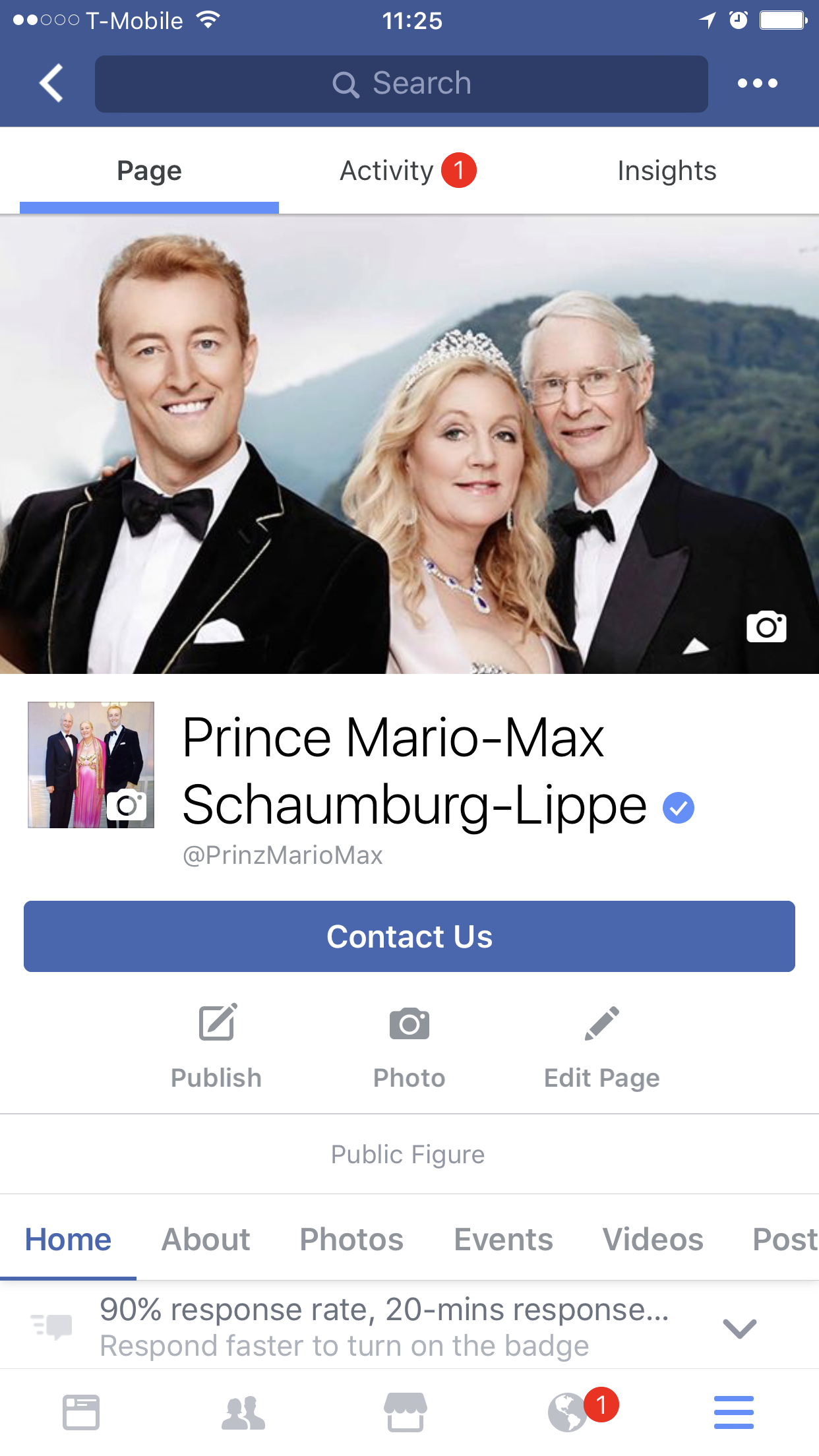
Task: Open the Marketplace bottom tab
Action: (406, 1412)
